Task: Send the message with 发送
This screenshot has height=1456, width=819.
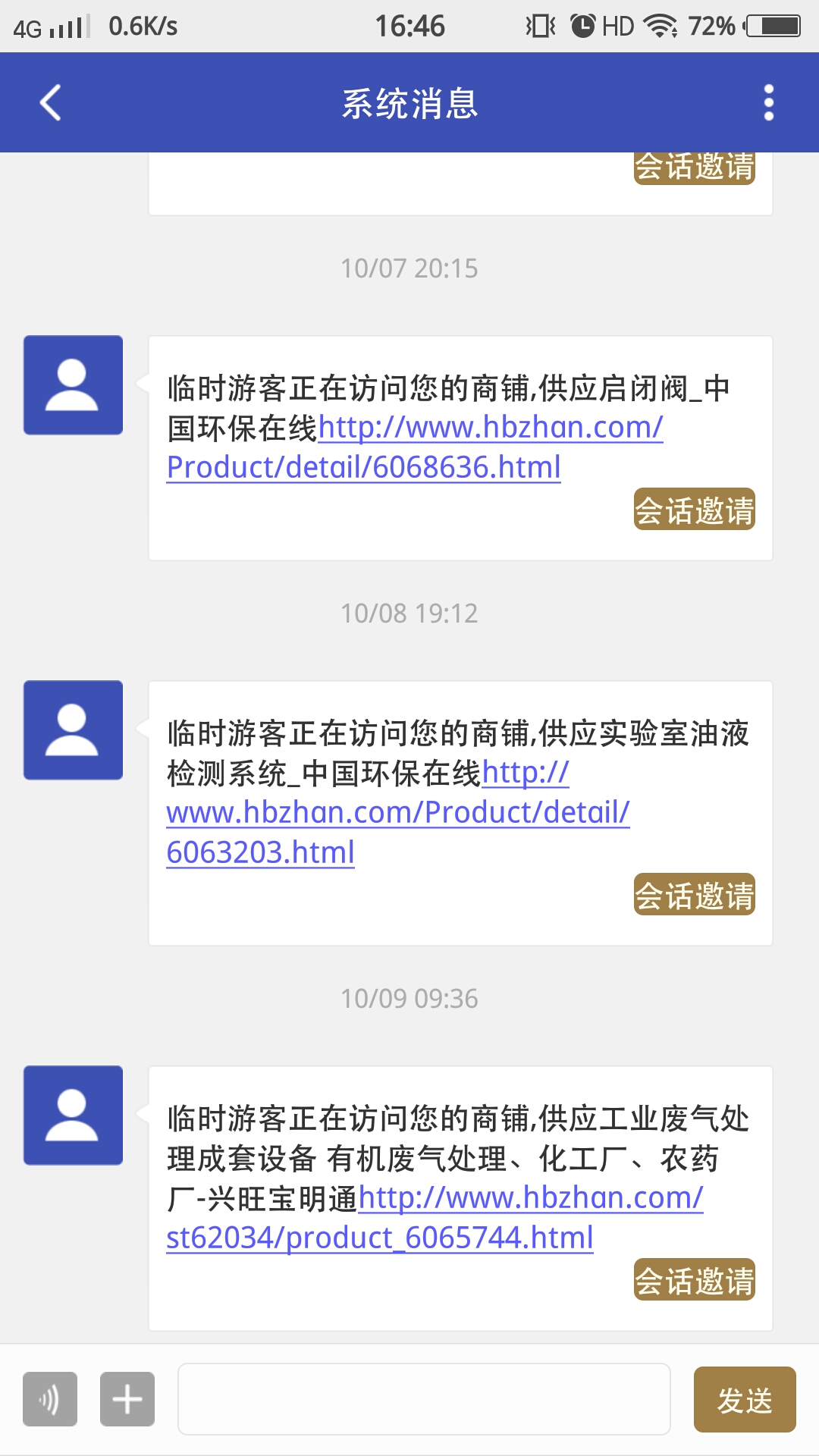Action: click(744, 1399)
